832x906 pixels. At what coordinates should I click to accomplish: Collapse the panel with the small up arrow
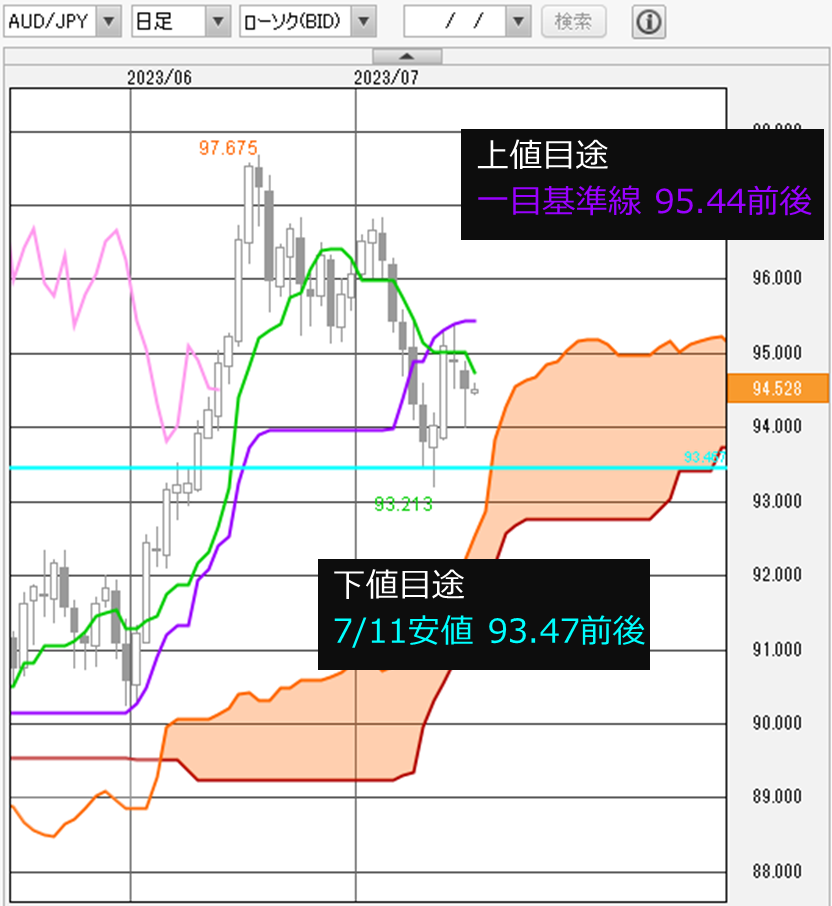406,56
